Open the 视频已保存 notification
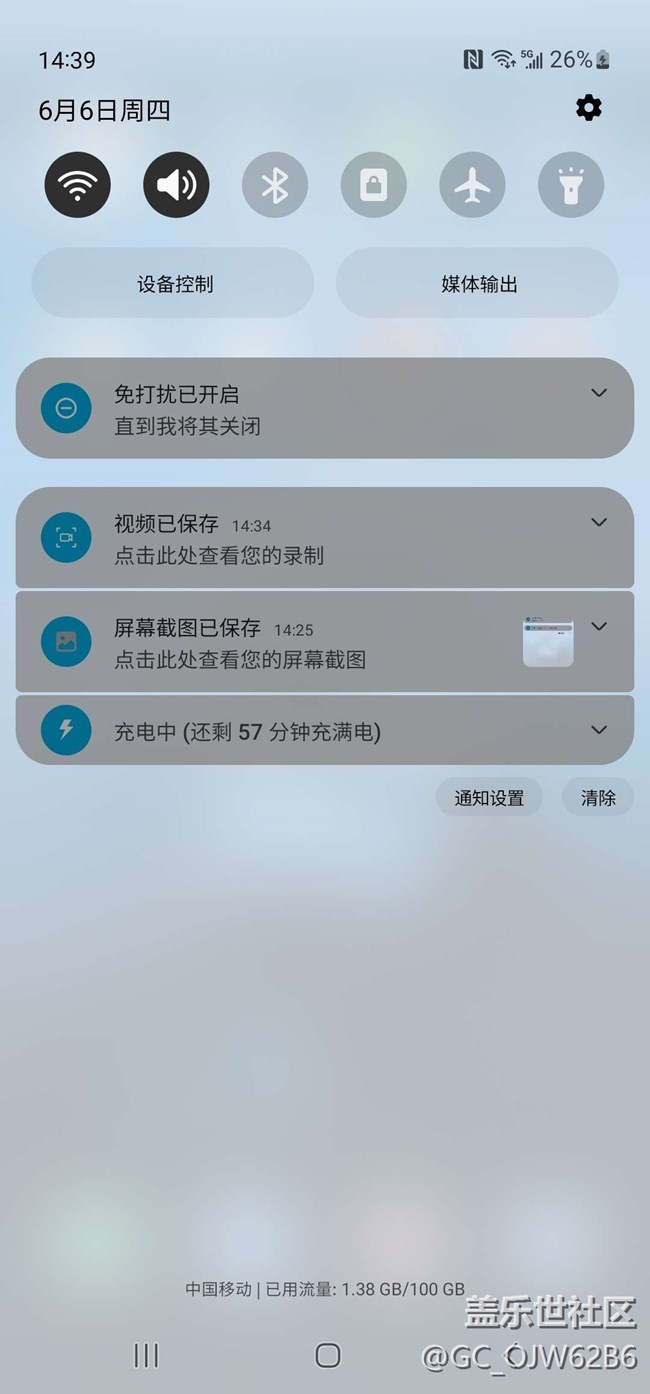The height and width of the screenshot is (1394, 650). 325,538
